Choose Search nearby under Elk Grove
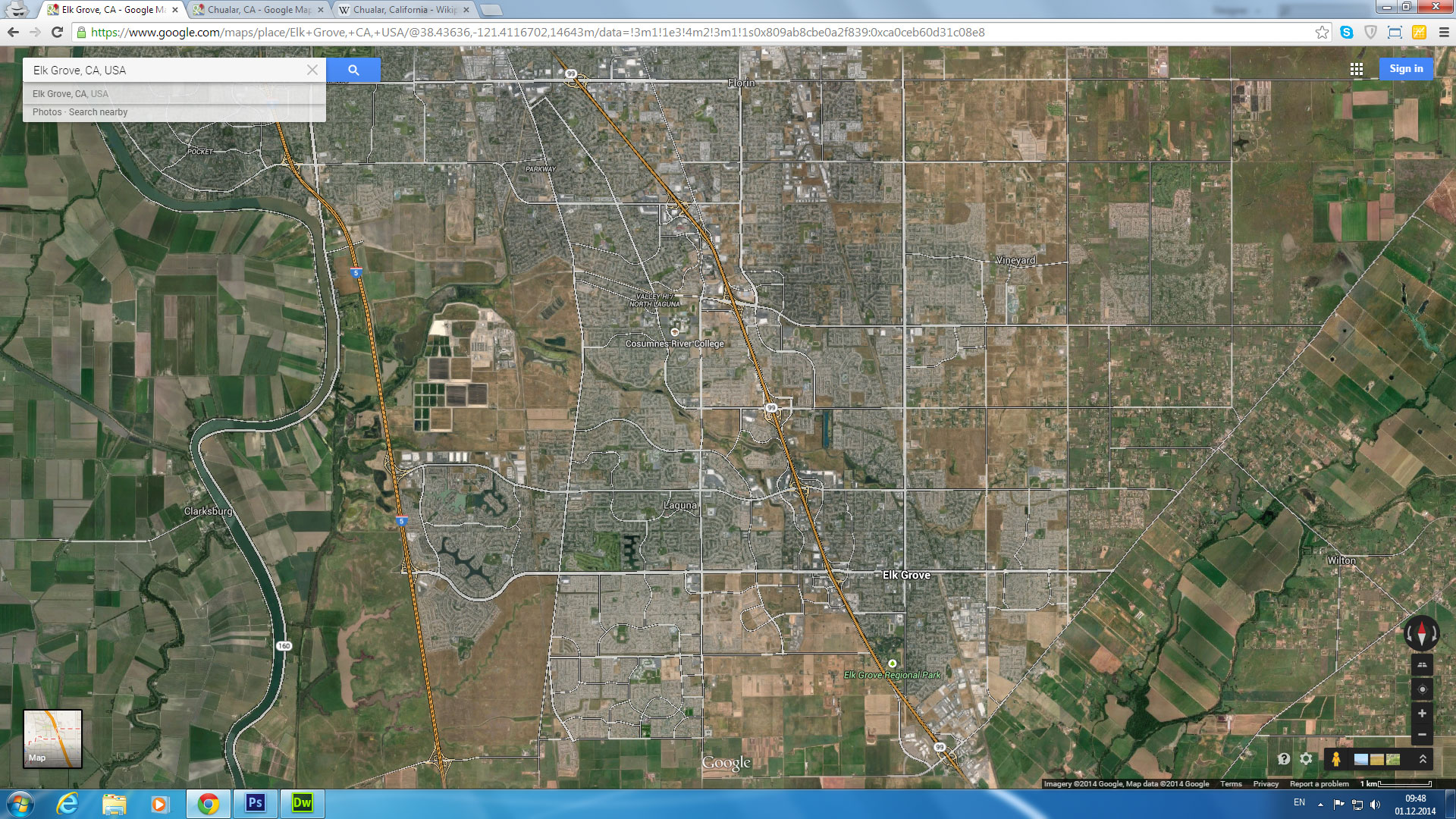1456x819 pixels. [x=99, y=112]
